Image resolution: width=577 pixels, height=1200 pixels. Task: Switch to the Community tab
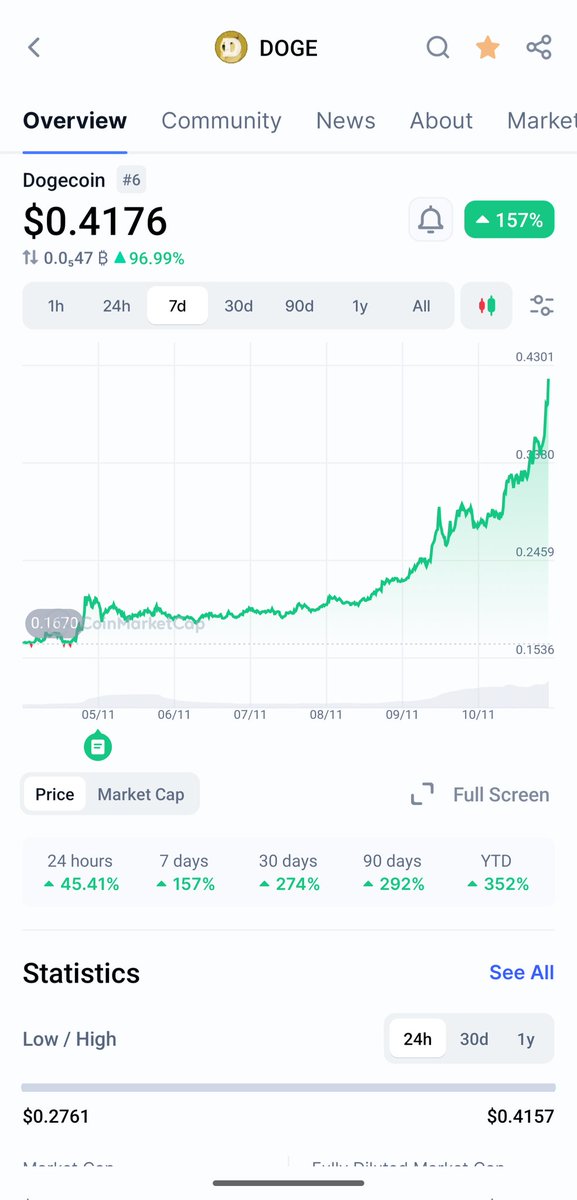click(221, 121)
